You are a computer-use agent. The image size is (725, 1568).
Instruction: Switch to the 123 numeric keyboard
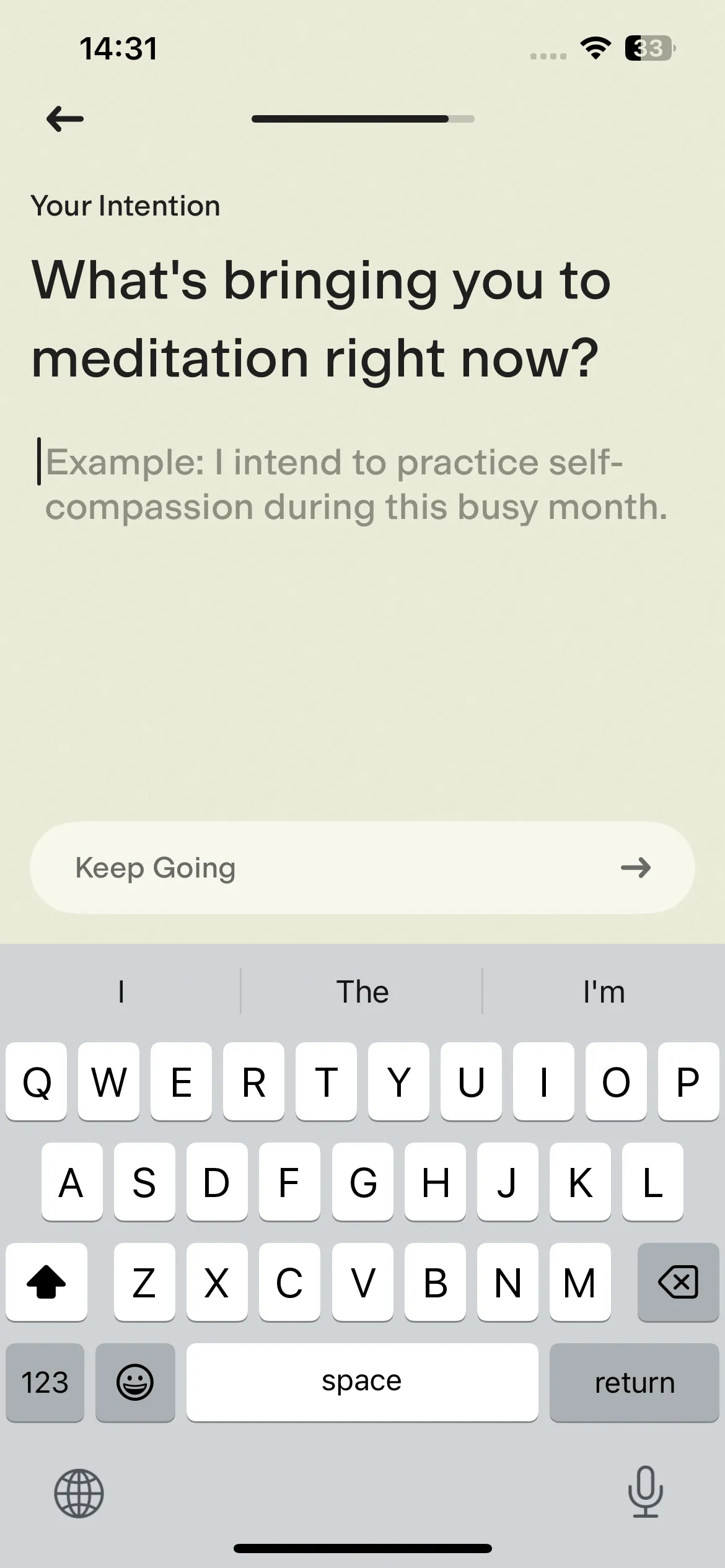tap(45, 1382)
